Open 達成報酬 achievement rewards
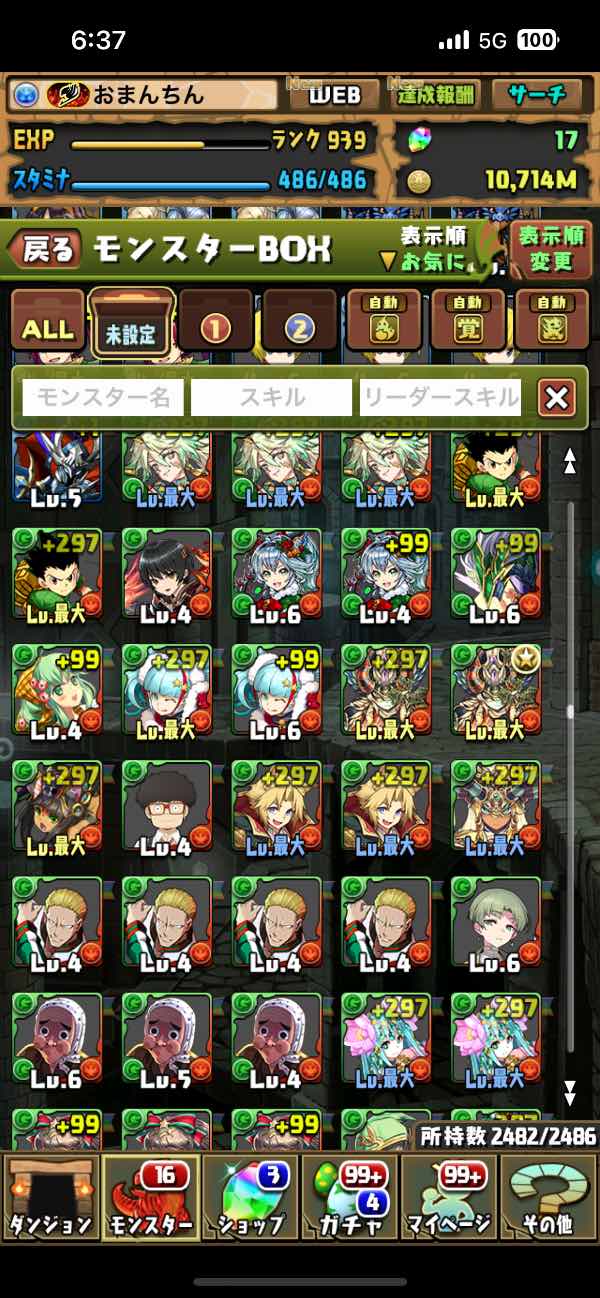The width and height of the screenshot is (600, 1298). pyautogui.click(x=435, y=95)
